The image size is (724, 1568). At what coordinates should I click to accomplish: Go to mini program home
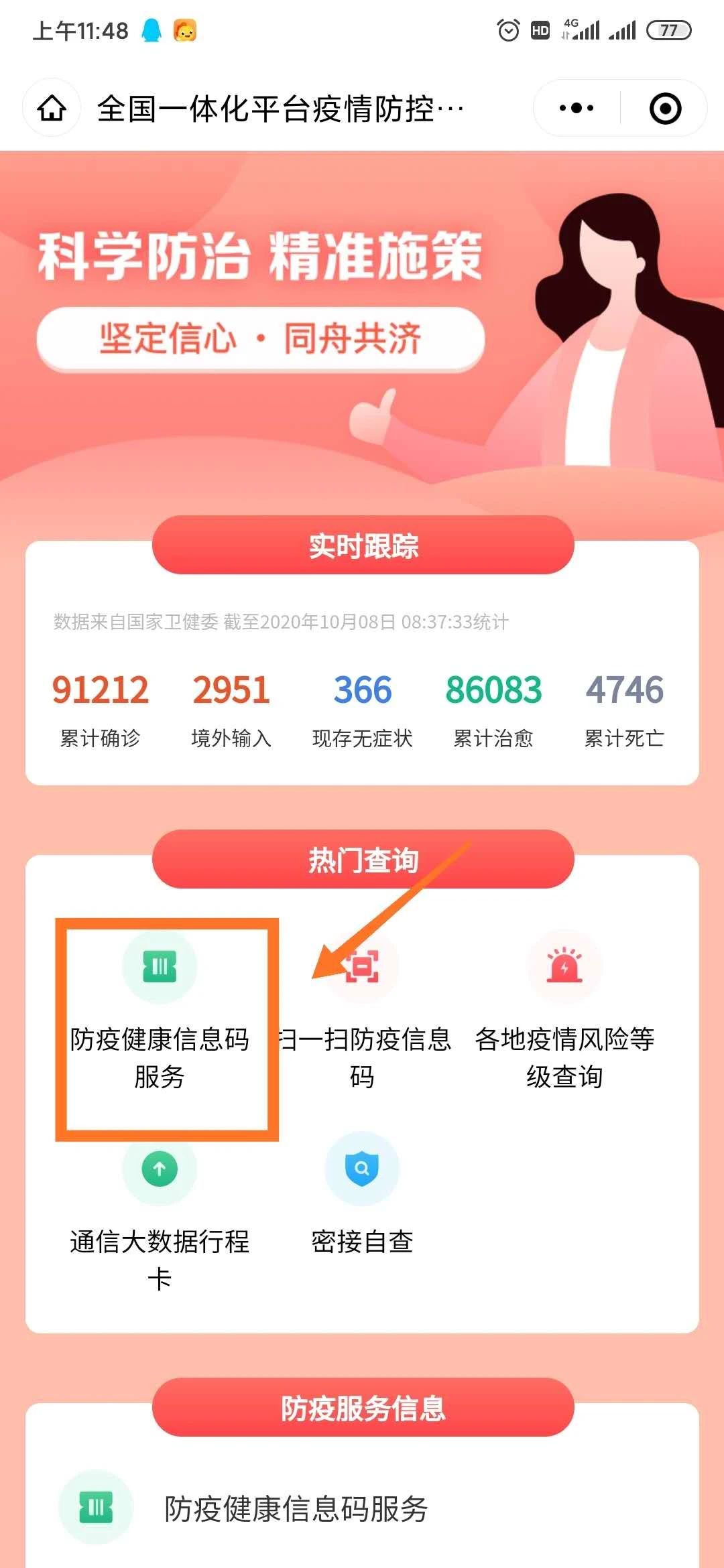point(52,109)
